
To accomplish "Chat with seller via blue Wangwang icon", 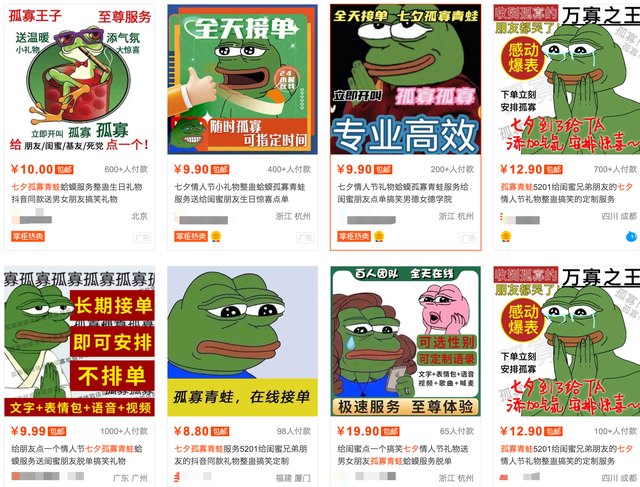I will click(x=631, y=236).
